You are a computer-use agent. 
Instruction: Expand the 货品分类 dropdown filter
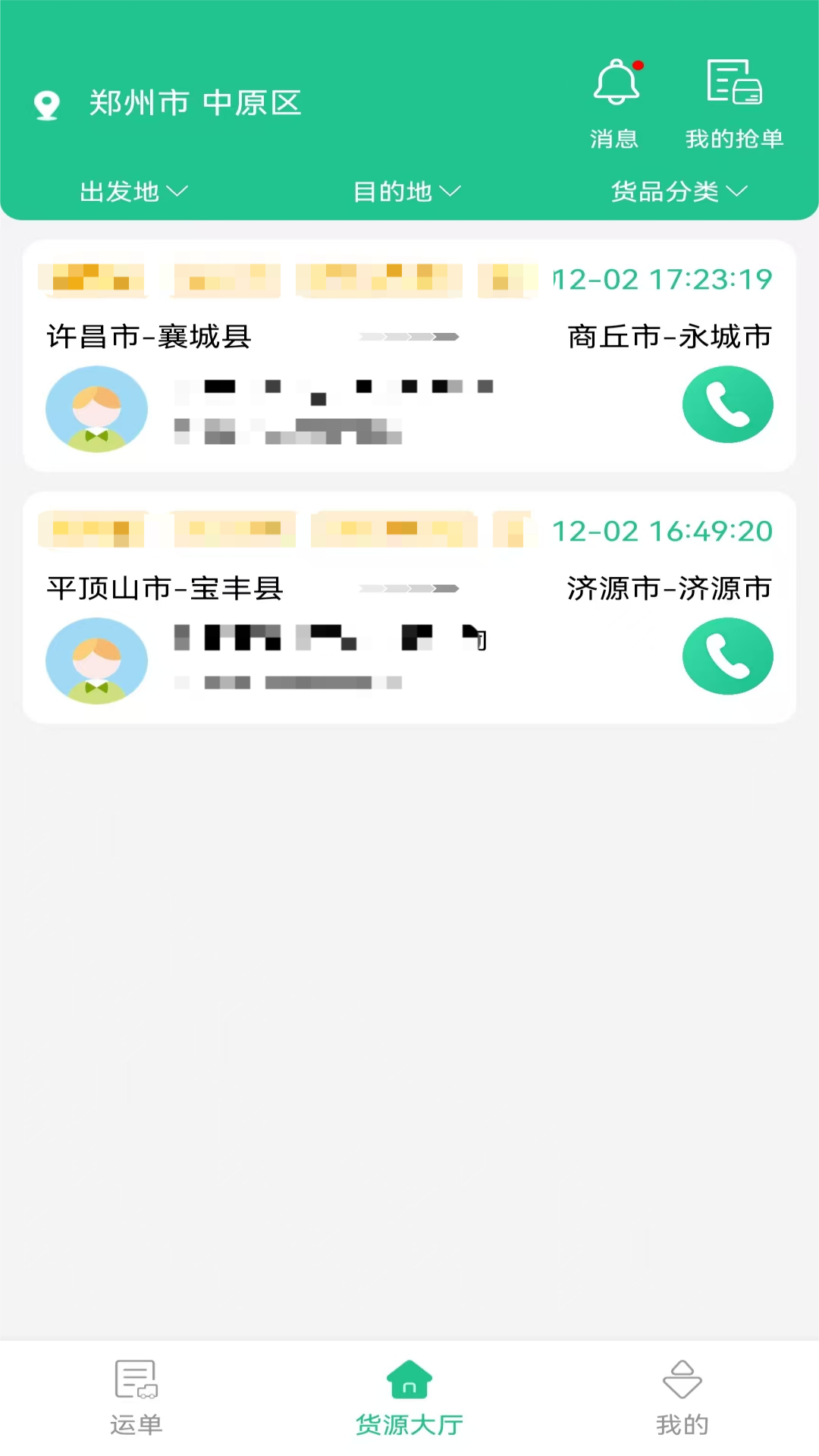coord(679,191)
